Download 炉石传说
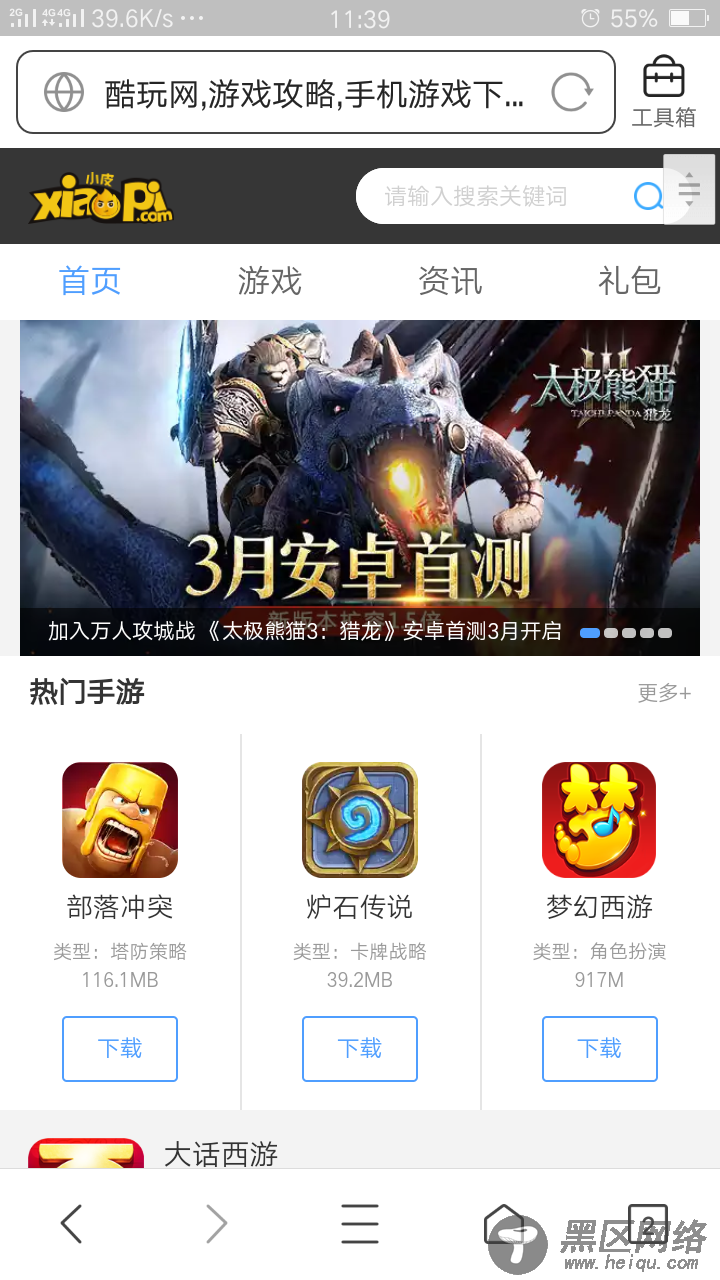The image size is (720, 1280). [x=360, y=1048]
